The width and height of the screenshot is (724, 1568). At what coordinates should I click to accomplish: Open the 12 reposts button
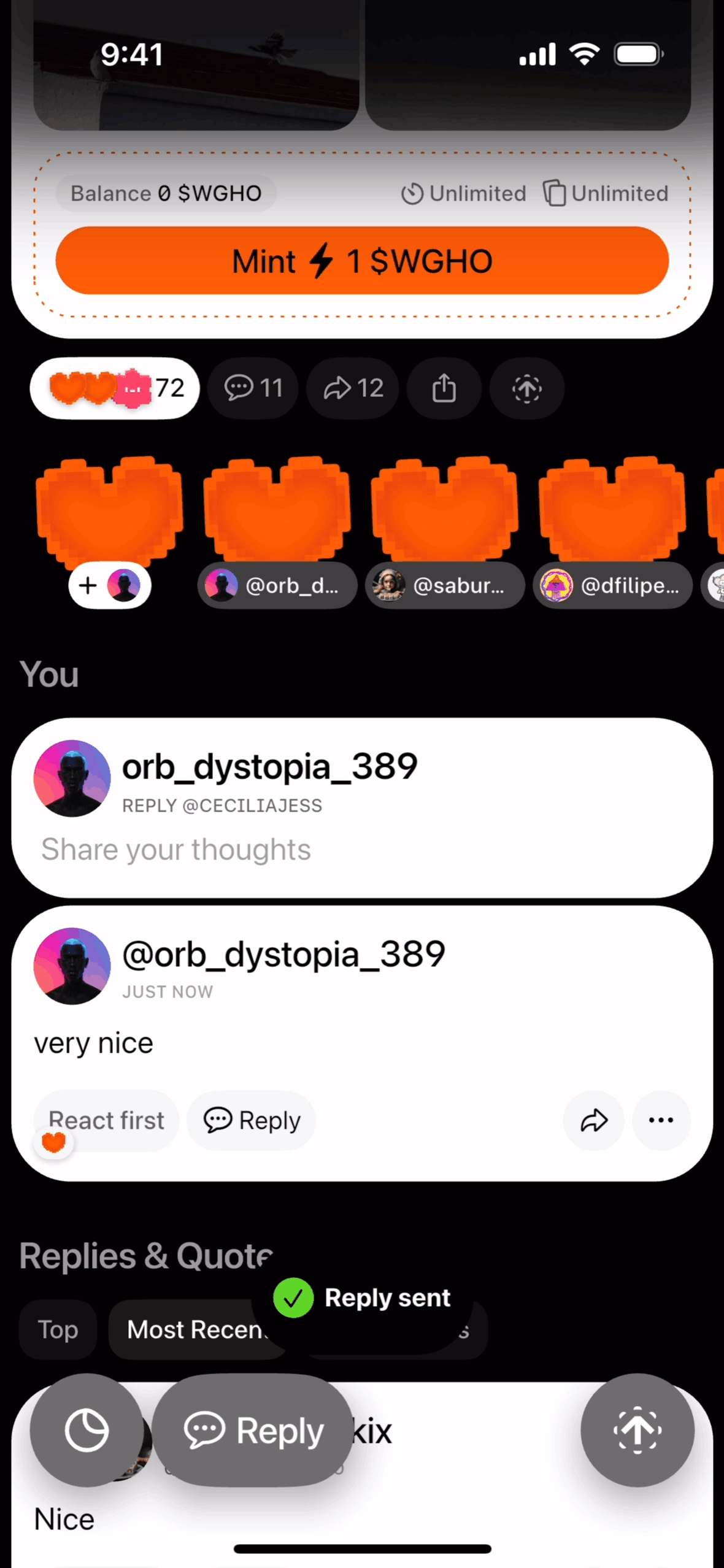pos(353,388)
